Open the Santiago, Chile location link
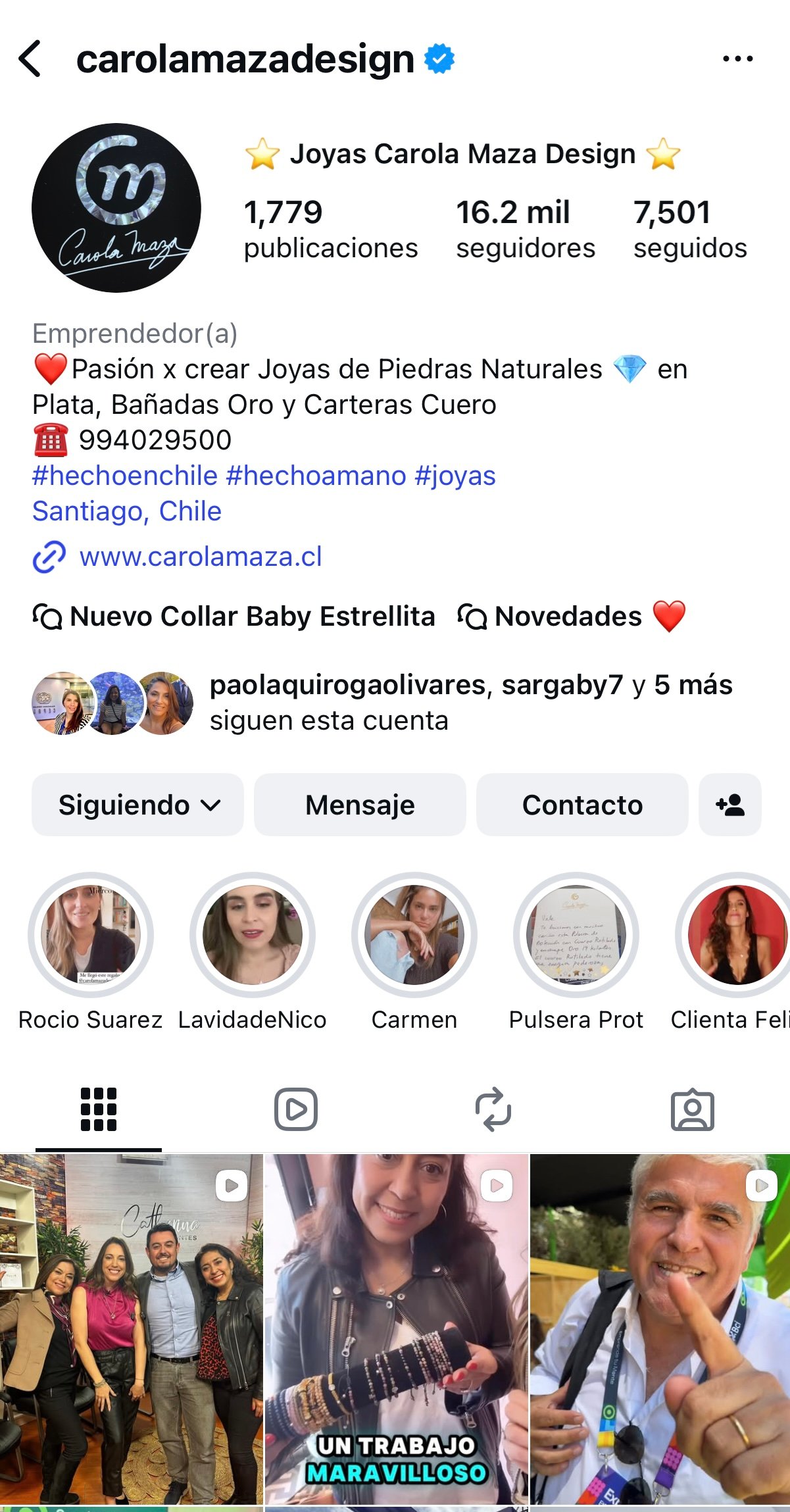 point(127,511)
